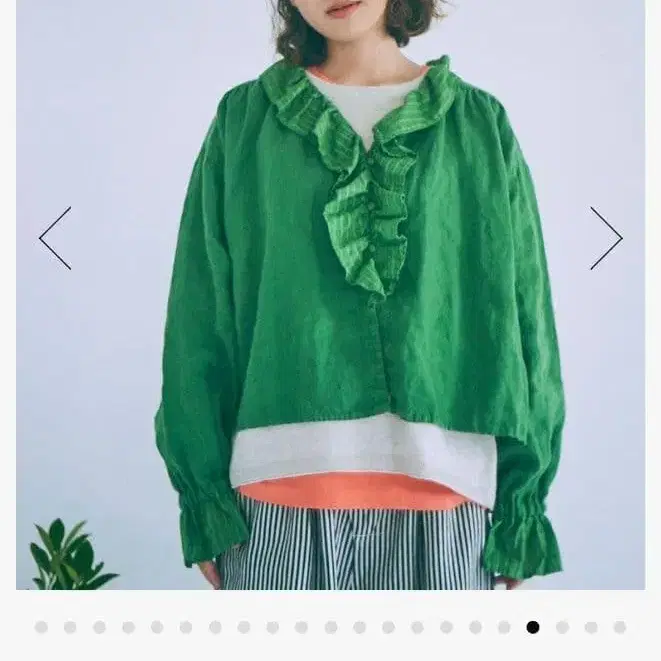Open the green ruffle blouse photo
The height and width of the screenshot is (661, 661).
(x=330, y=295)
